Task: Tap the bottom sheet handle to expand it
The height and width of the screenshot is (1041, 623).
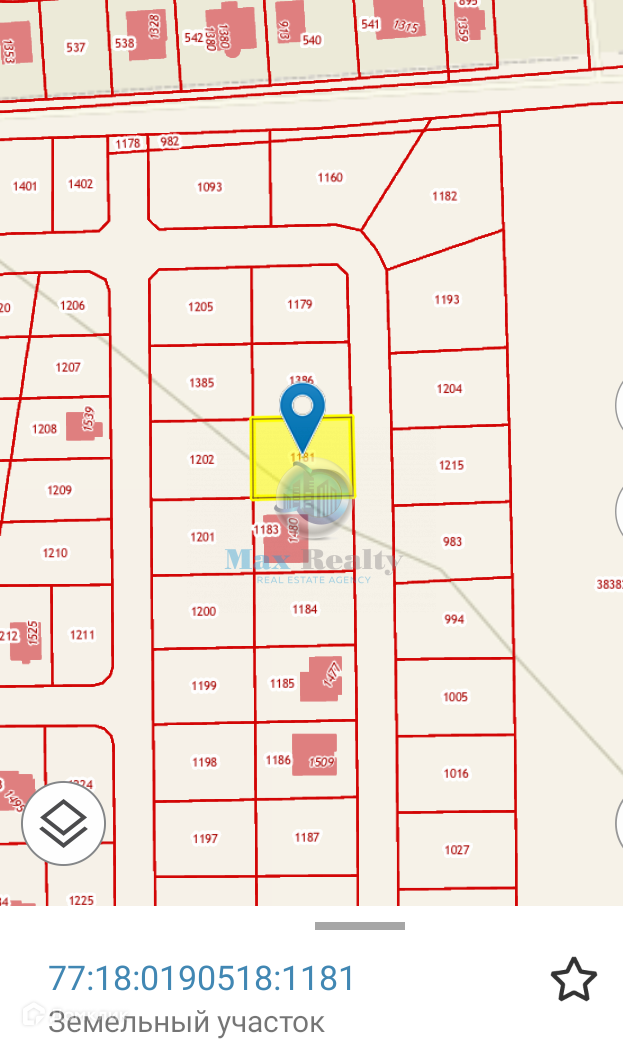Action: click(x=360, y=926)
